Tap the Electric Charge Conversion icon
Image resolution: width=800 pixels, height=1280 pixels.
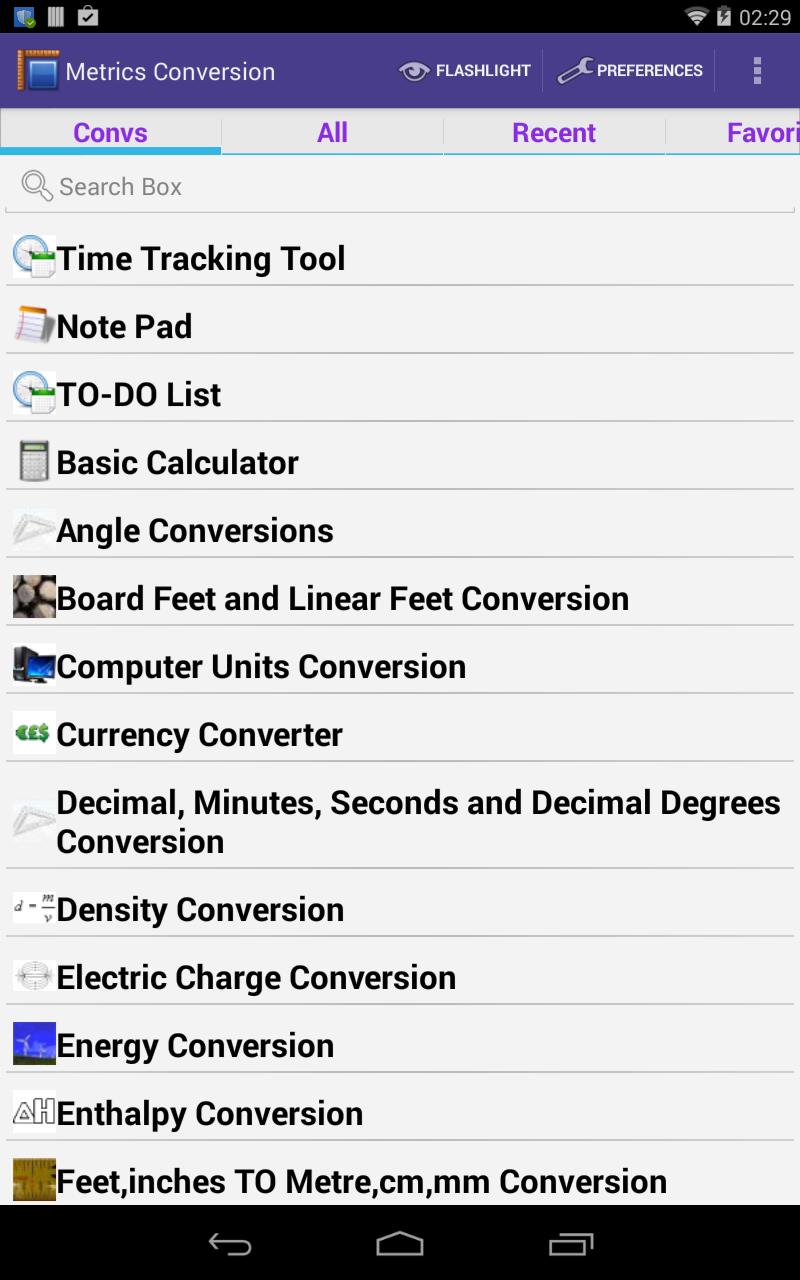32,976
